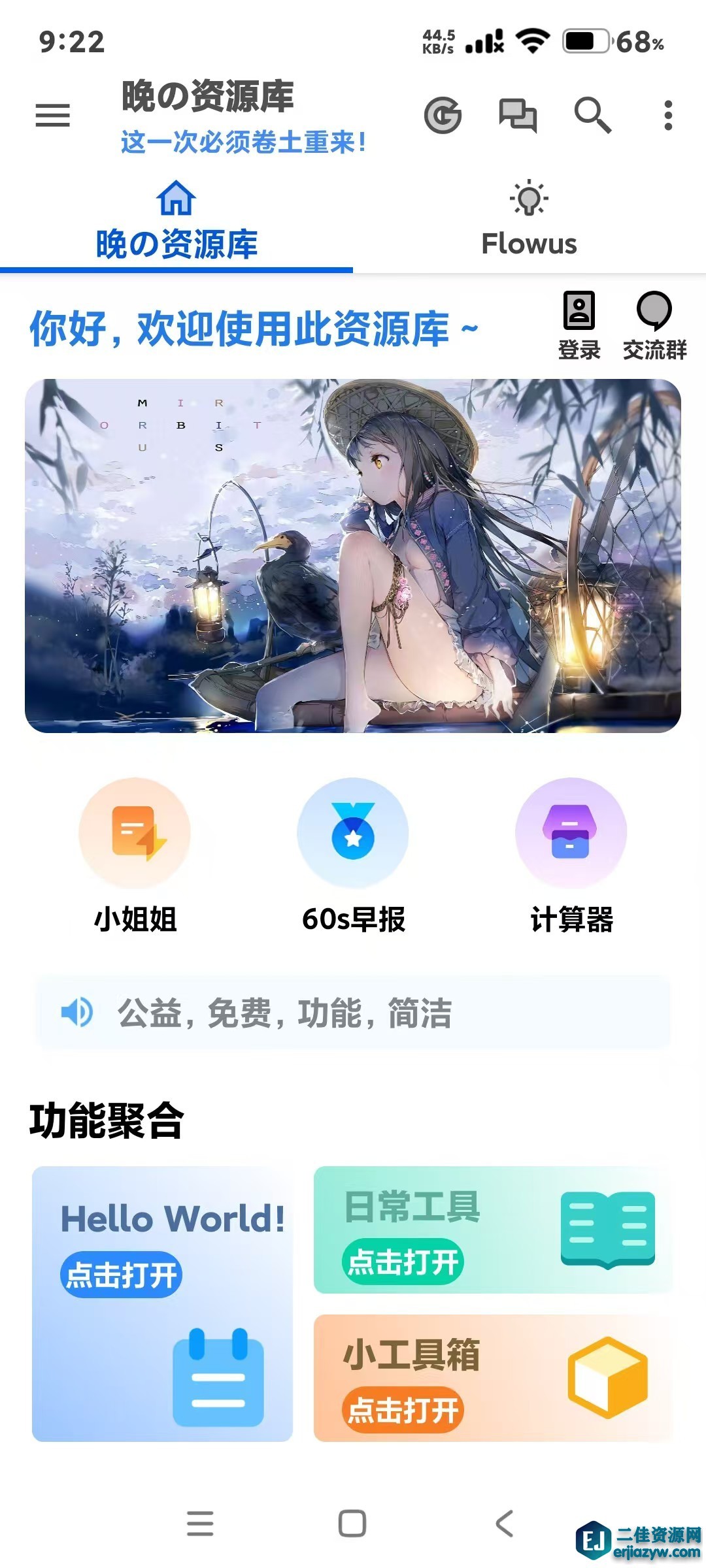Tap 登录 to log in
The width and height of the screenshot is (706, 1568).
(x=579, y=325)
